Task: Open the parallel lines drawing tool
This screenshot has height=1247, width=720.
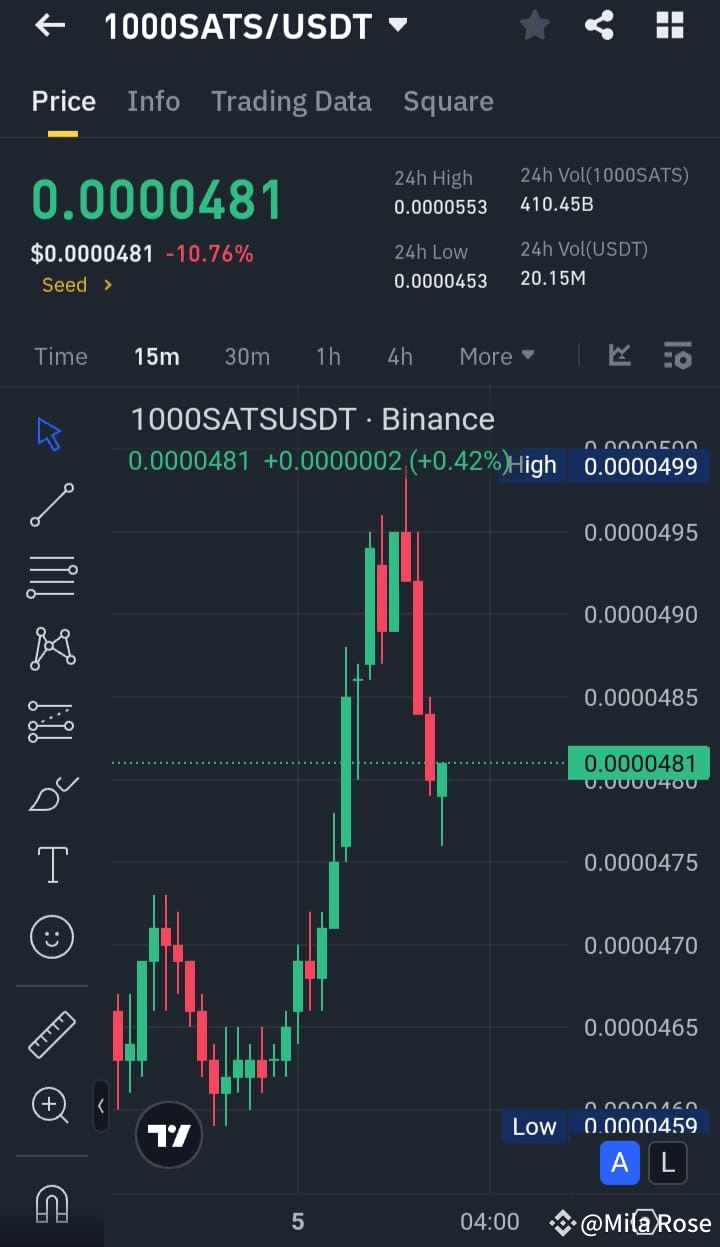Action: pyautogui.click(x=50, y=576)
